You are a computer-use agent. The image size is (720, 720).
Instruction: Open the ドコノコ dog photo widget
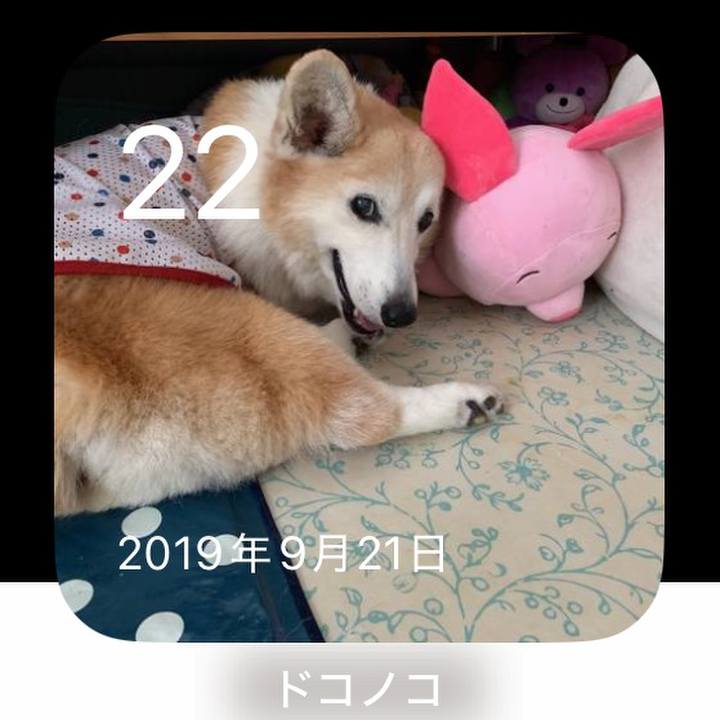click(359, 338)
